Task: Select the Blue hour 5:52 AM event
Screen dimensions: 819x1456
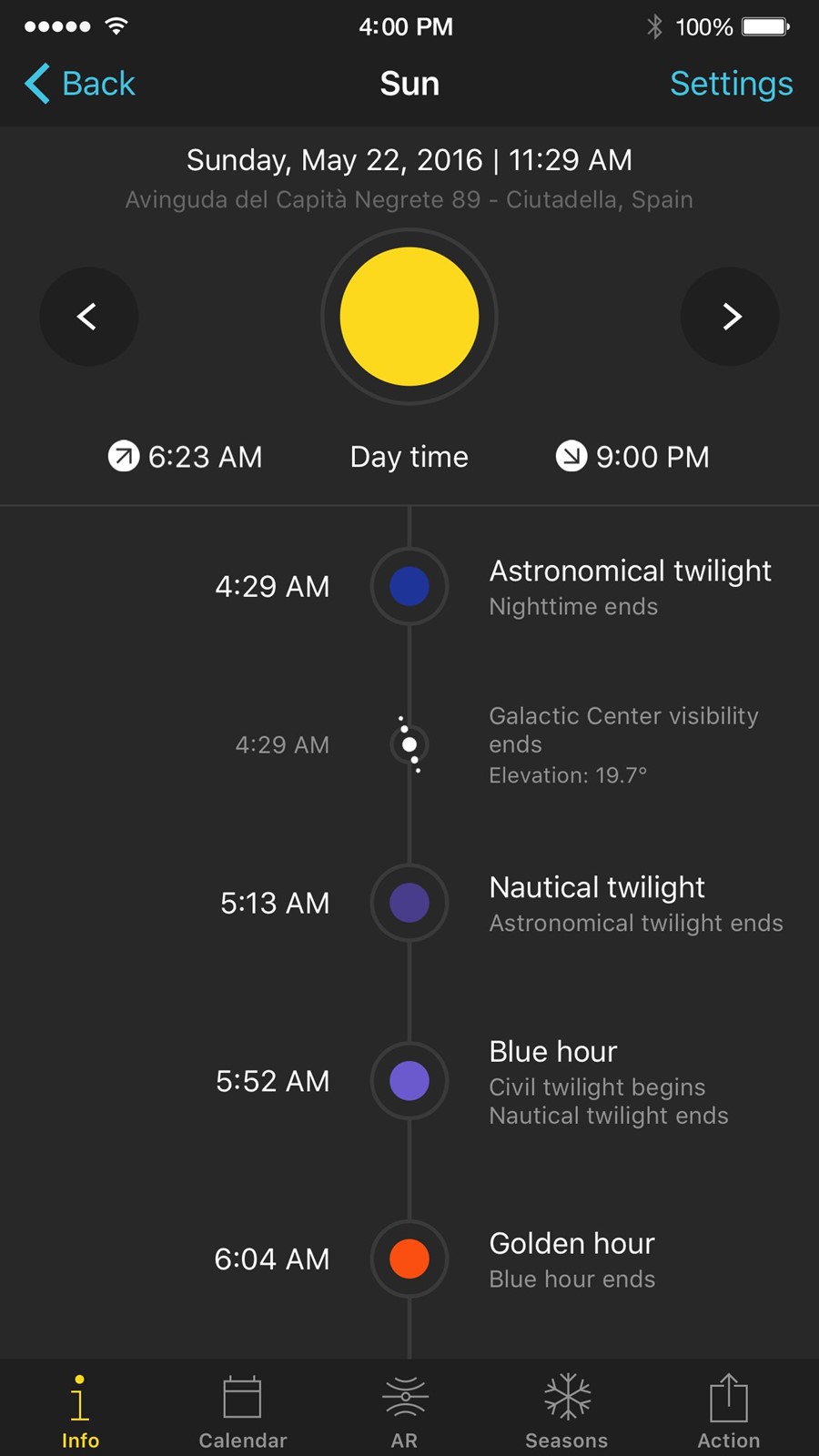Action: [x=409, y=1081]
